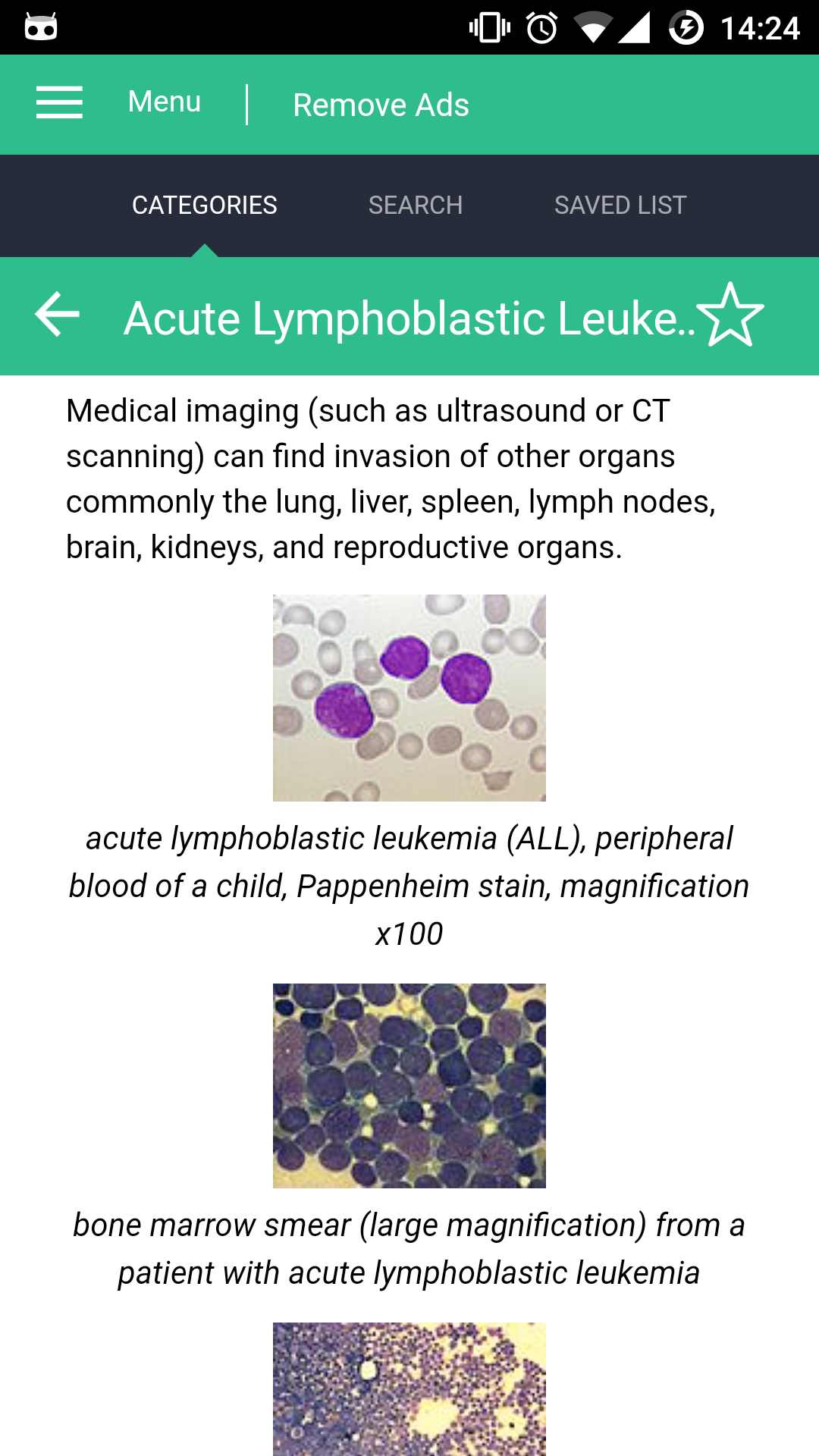Open the Saved List tab

(620, 205)
